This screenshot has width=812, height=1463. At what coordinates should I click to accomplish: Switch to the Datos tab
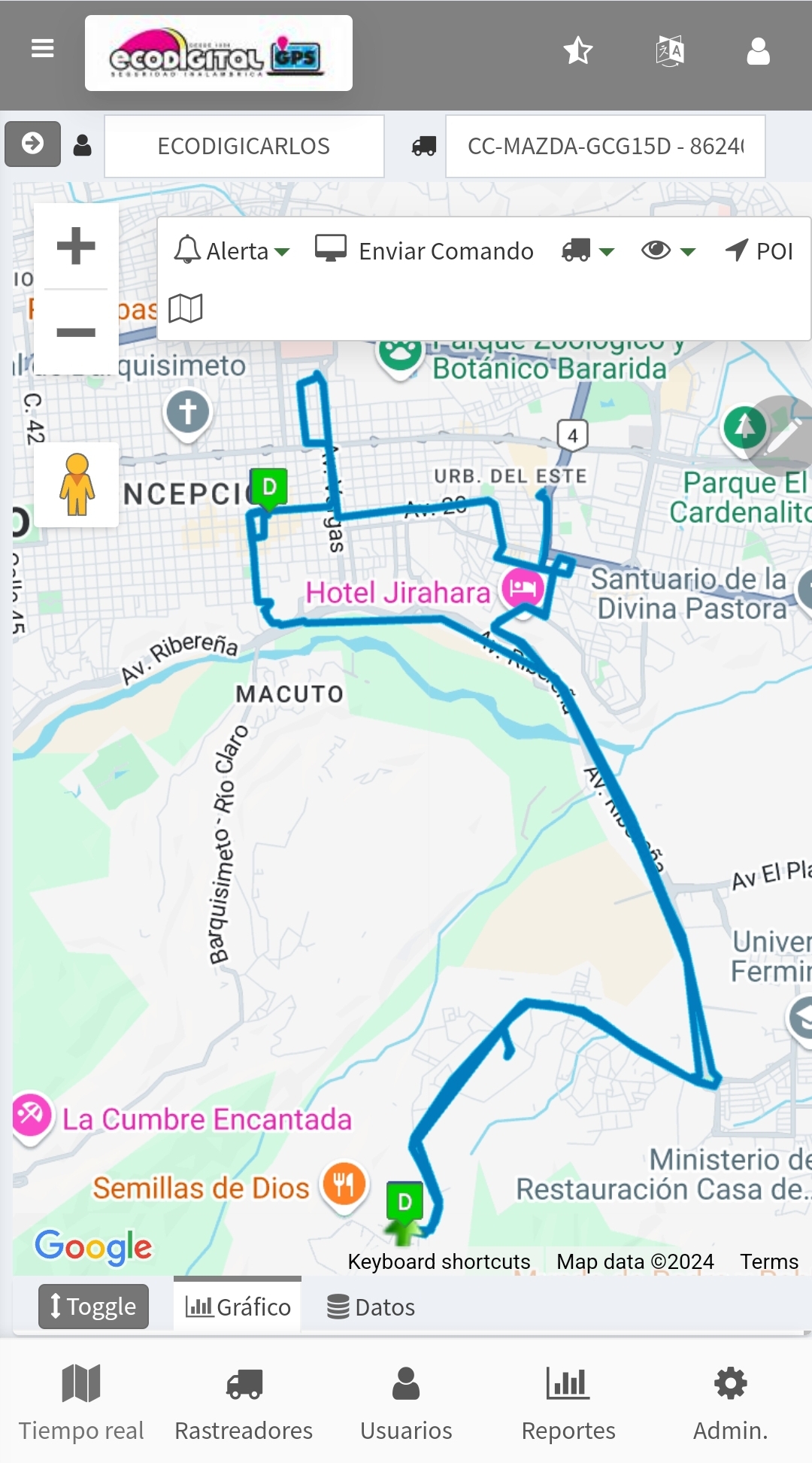(x=371, y=1307)
